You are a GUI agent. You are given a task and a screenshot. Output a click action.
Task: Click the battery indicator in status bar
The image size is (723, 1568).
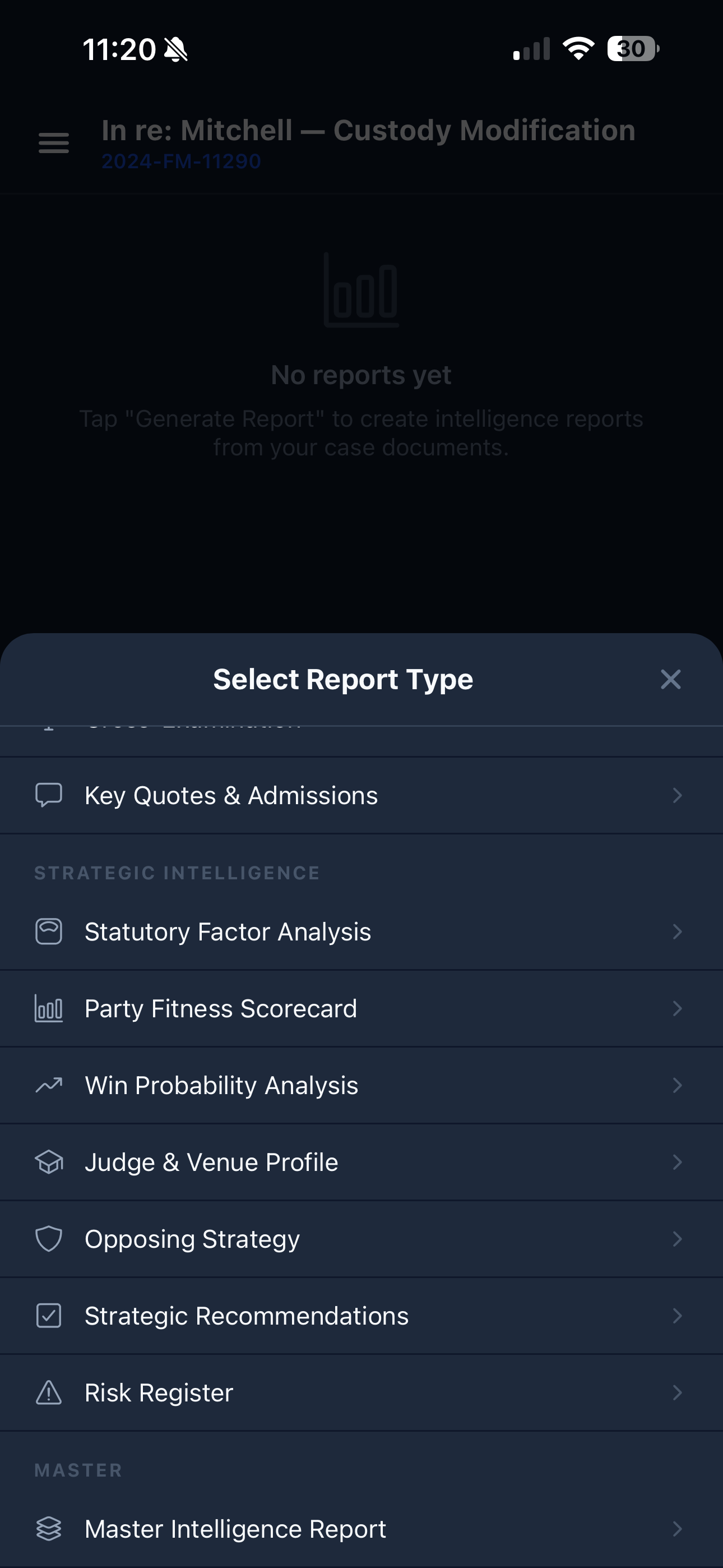point(632,49)
